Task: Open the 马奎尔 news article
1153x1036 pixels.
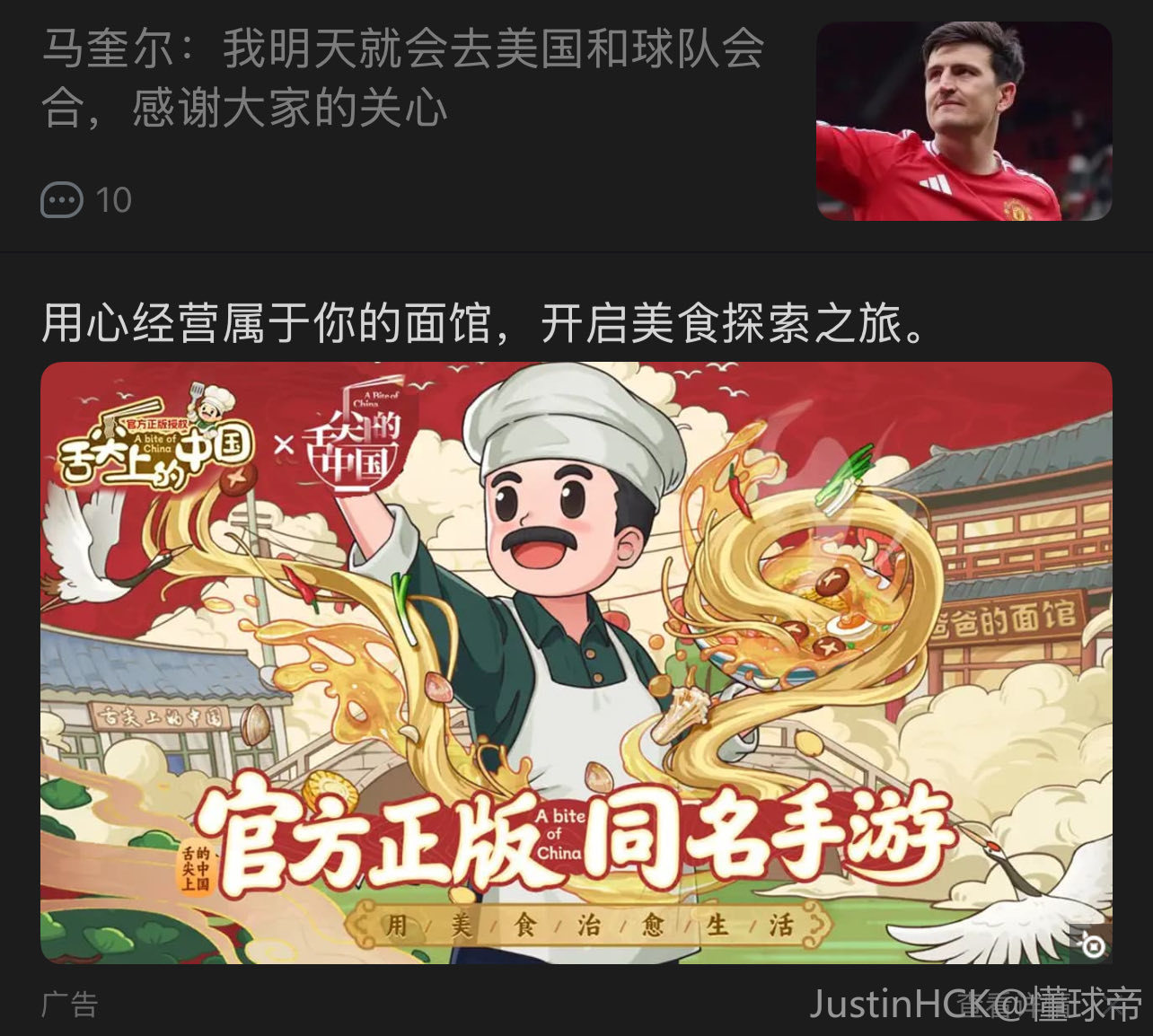Action: pyautogui.click(x=402, y=79)
